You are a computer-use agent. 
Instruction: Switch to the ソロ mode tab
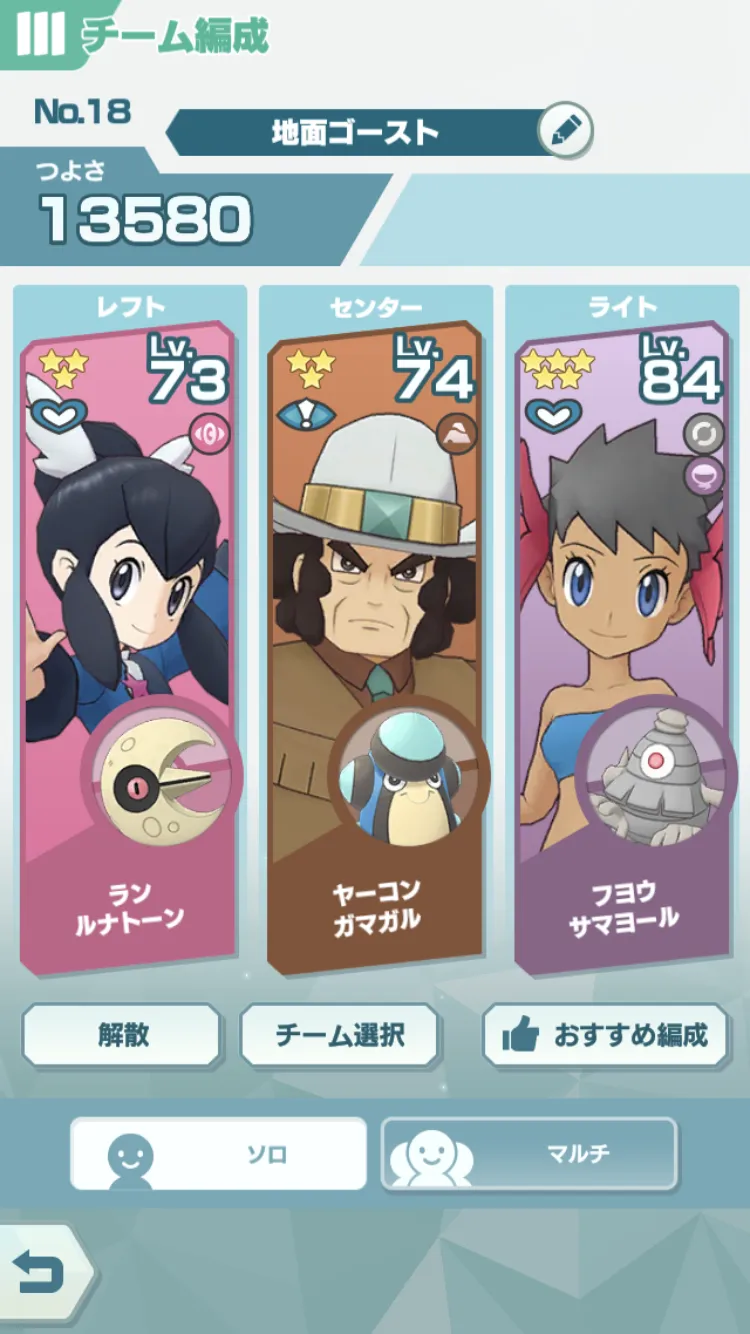pyautogui.click(x=218, y=1154)
